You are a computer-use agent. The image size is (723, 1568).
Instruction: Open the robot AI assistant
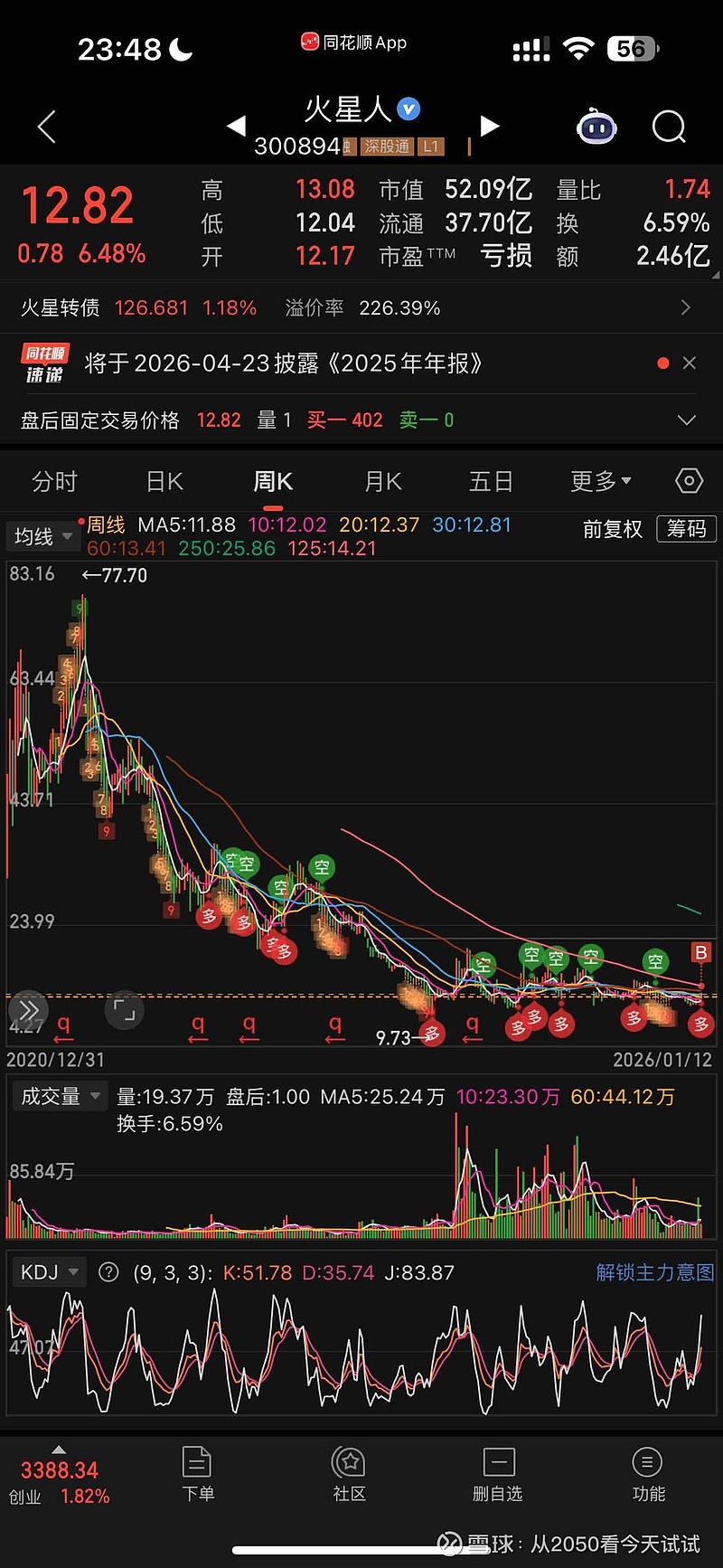pyautogui.click(x=596, y=128)
